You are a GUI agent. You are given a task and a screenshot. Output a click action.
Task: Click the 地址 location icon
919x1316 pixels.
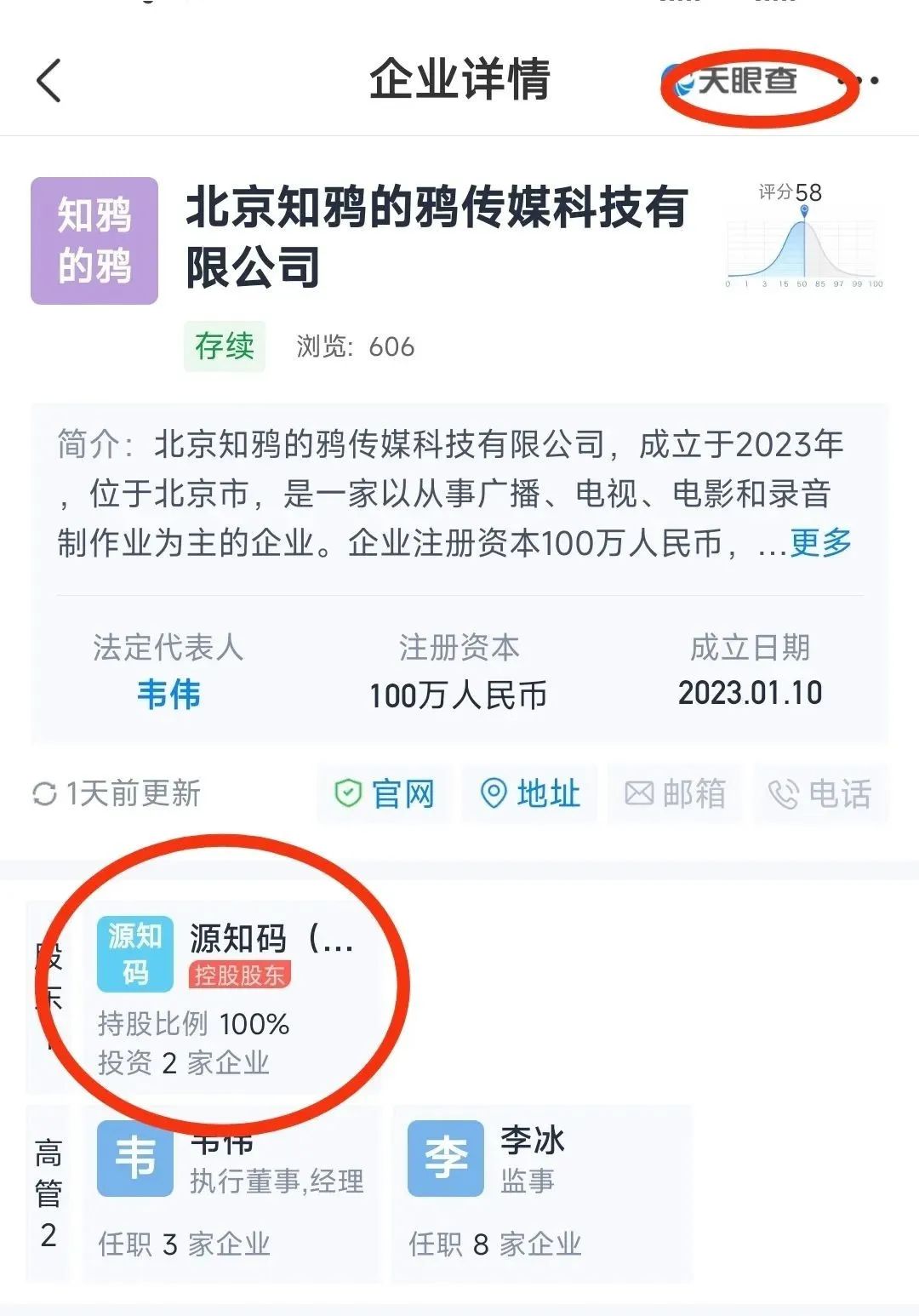coord(529,795)
